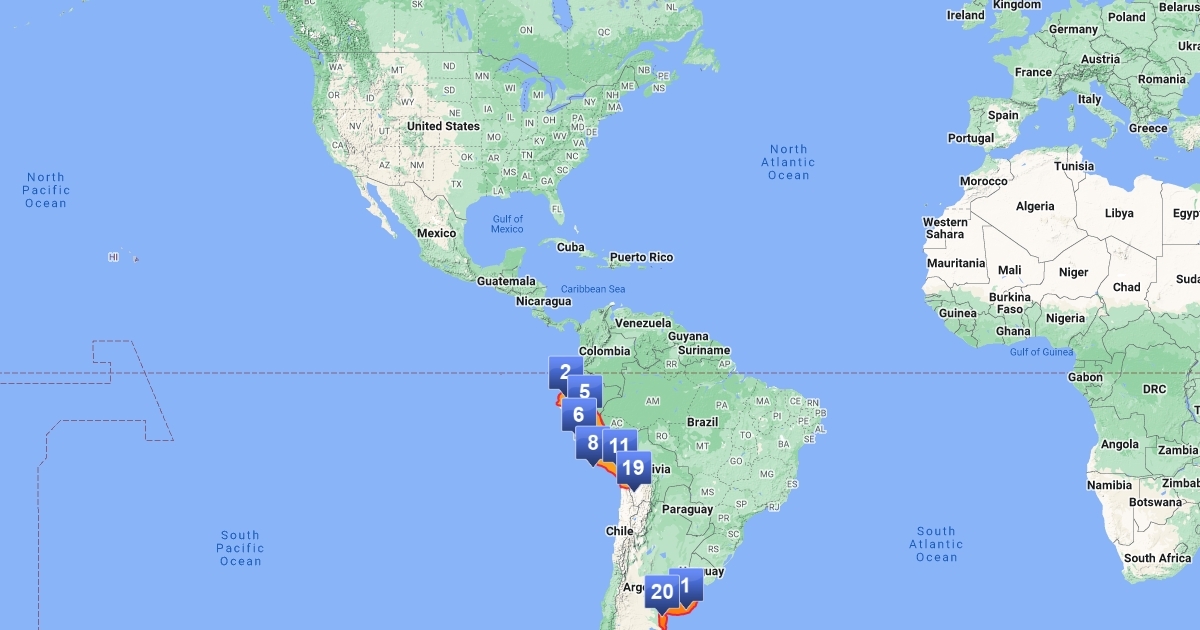Viewport: 1200px width, 630px height.
Task: Select map marker number 8
Action: pyautogui.click(x=591, y=443)
